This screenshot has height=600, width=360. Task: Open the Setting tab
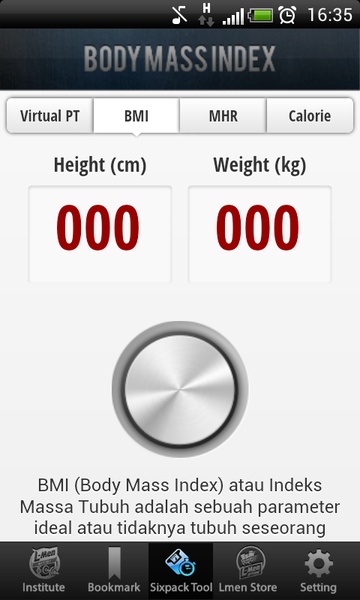[x=318, y=571]
